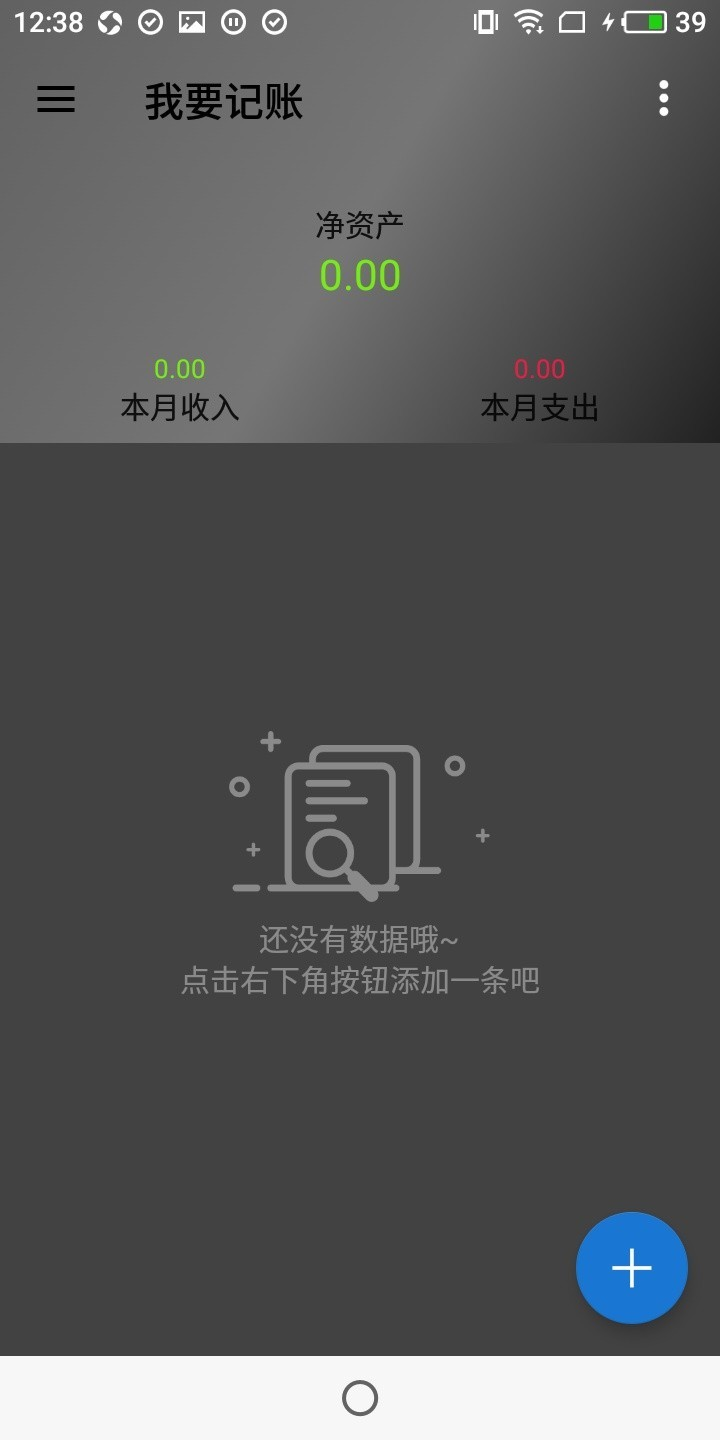The image size is (720, 1440).
Task: Tap the '还没有数据哦~' empty state text
Action: click(360, 940)
